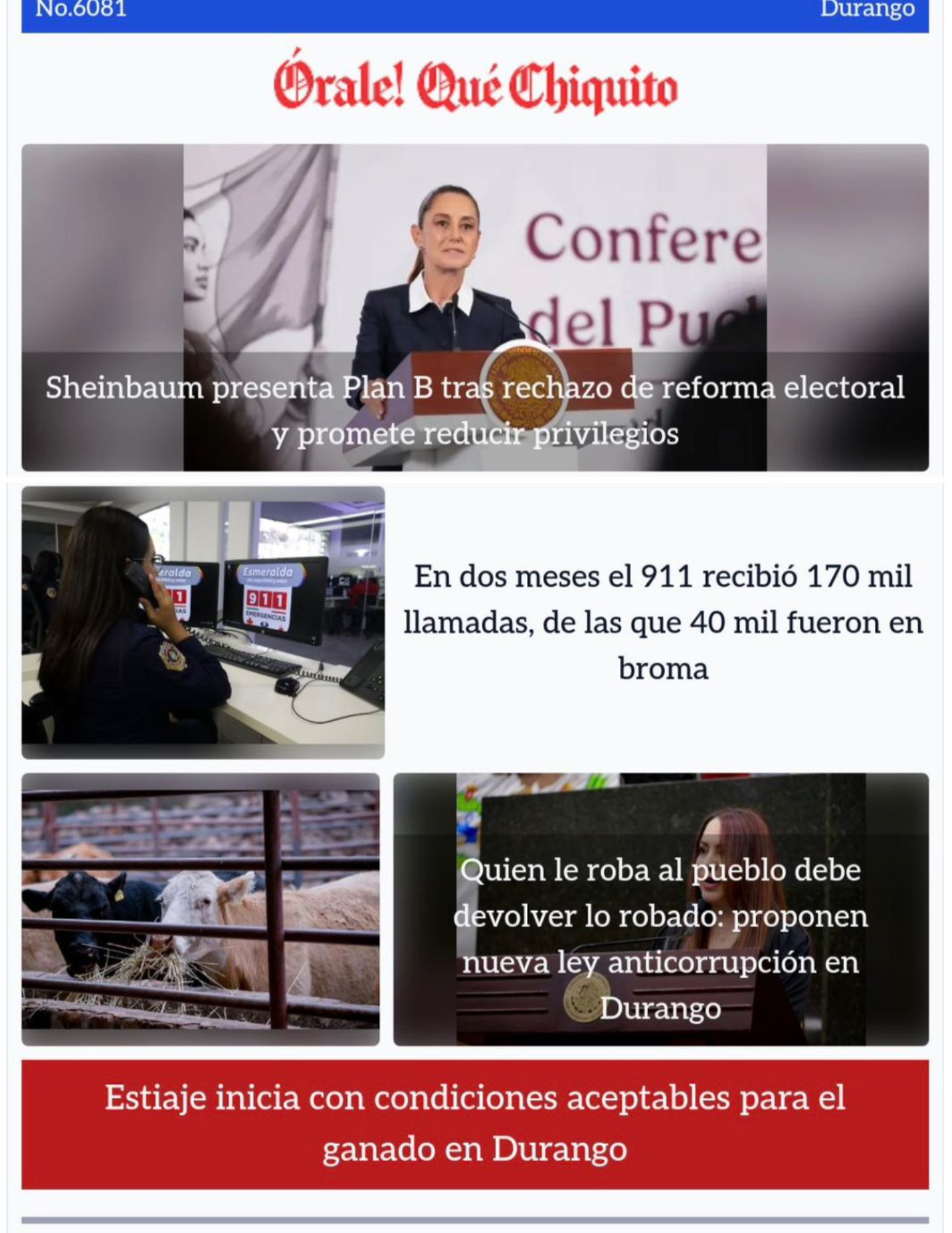Open the red Estiaje ganado en Durango headline
The height and width of the screenshot is (1233, 952).
475,1123
